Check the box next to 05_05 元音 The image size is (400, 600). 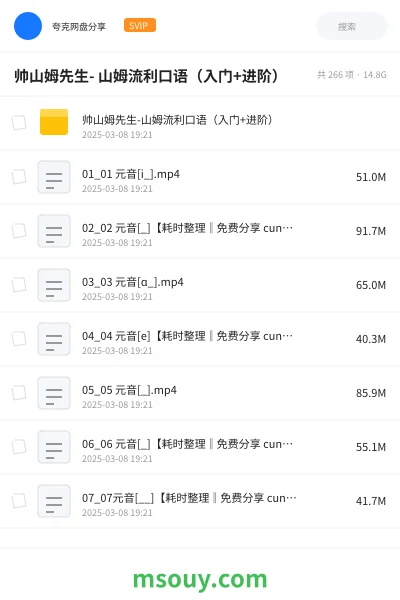pyautogui.click(x=19, y=393)
